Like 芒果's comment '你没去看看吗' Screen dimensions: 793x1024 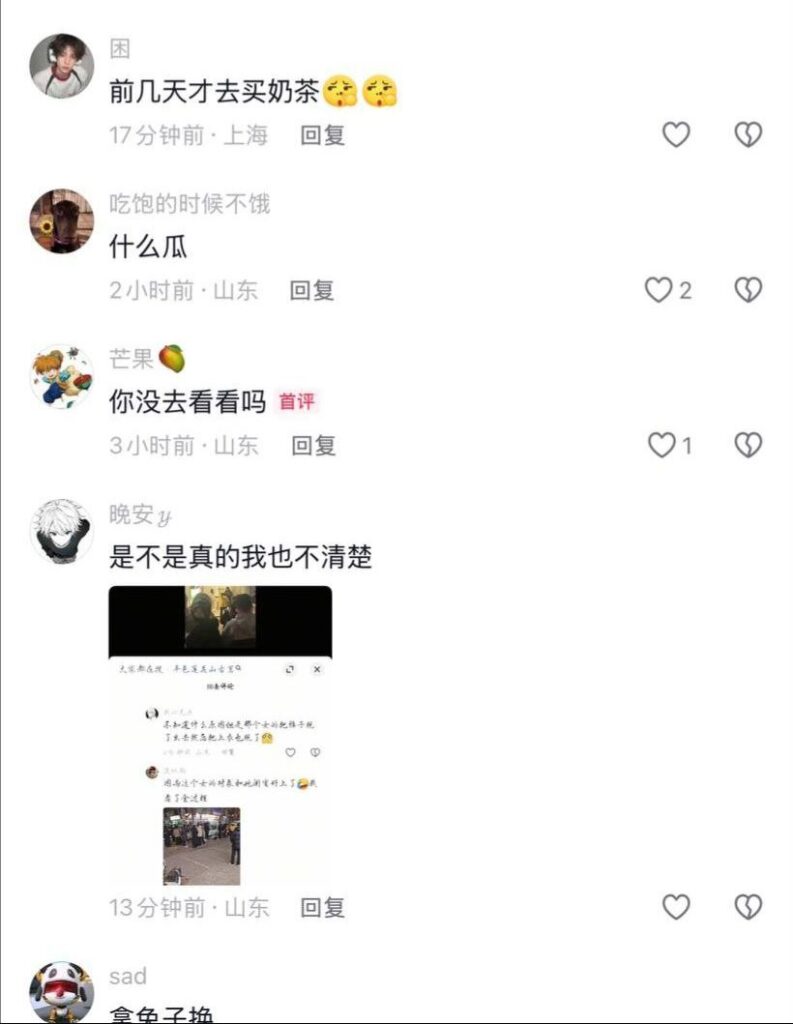[662, 445]
